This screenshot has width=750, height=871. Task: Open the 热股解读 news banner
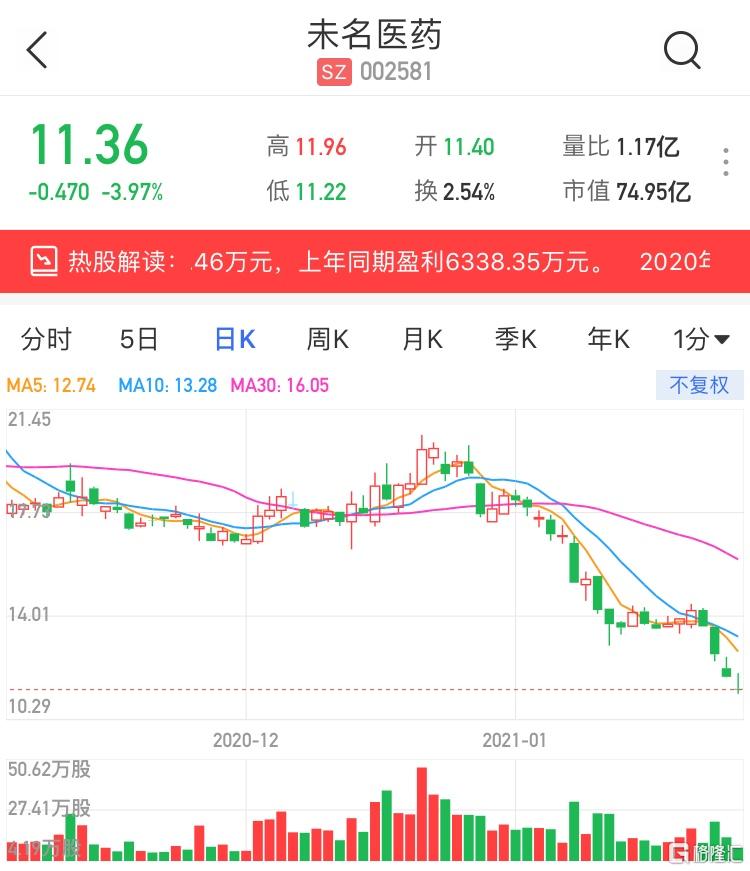pyautogui.click(x=375, y=262)
